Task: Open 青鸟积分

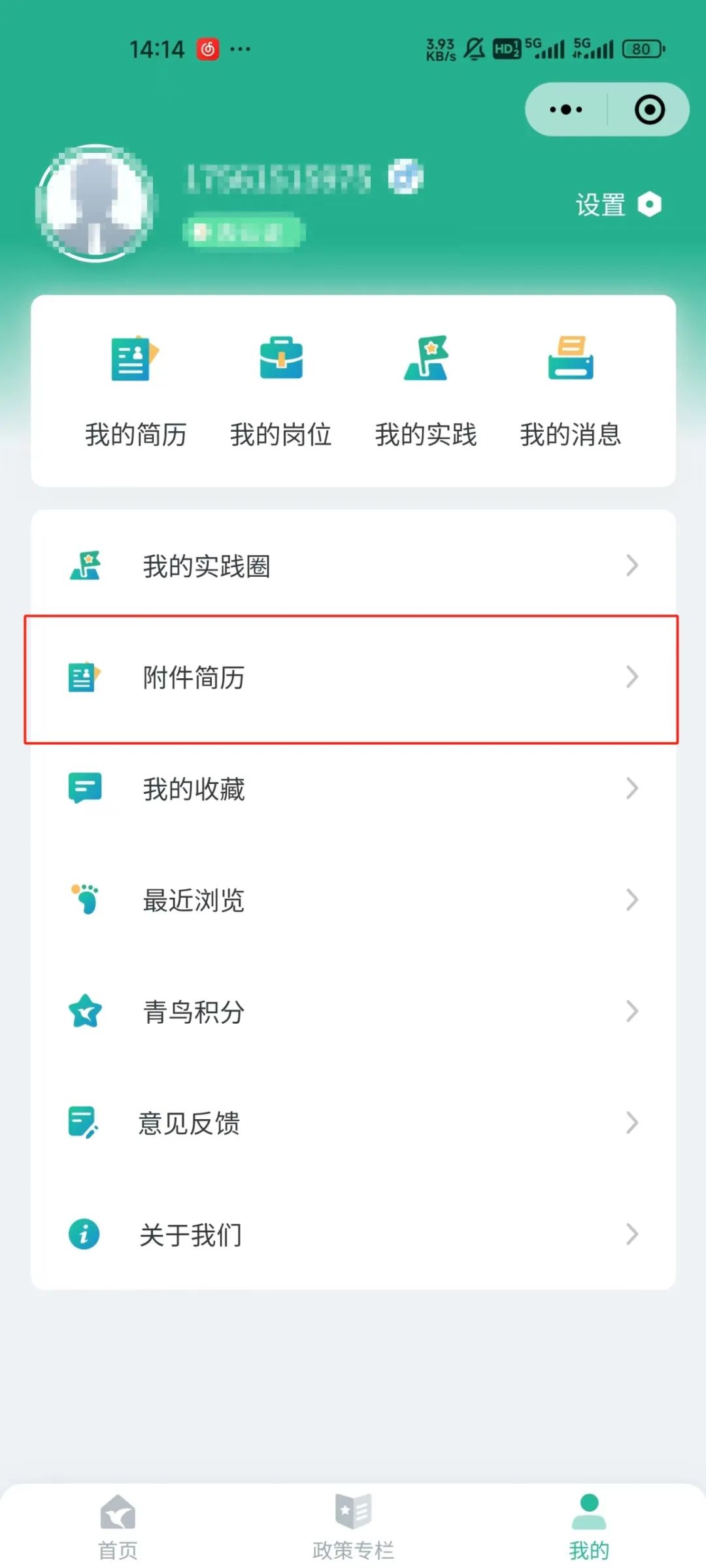Action: (x=353, y=1011)
